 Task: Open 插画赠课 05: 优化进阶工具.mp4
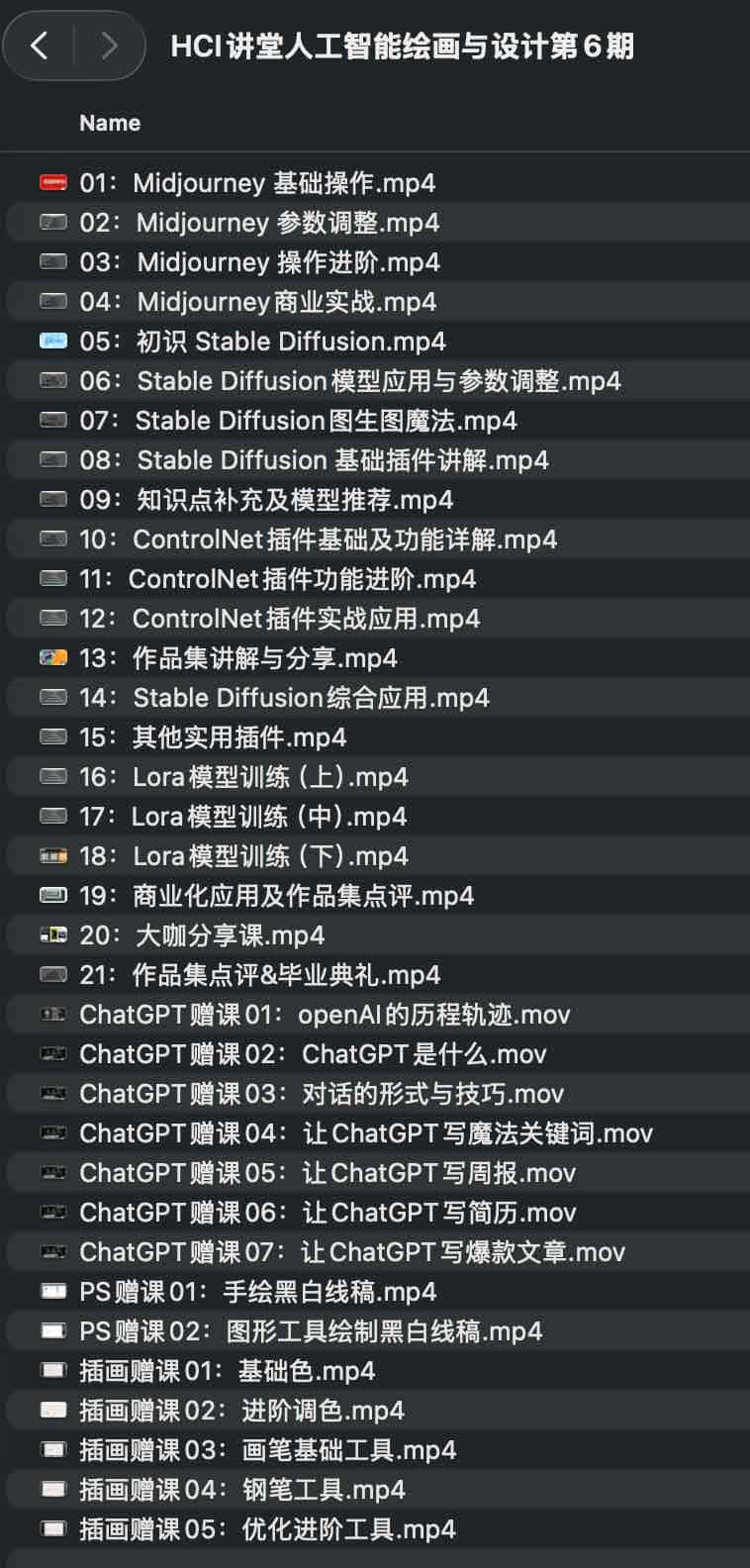pyautogui.click(x=267, y=1529)
